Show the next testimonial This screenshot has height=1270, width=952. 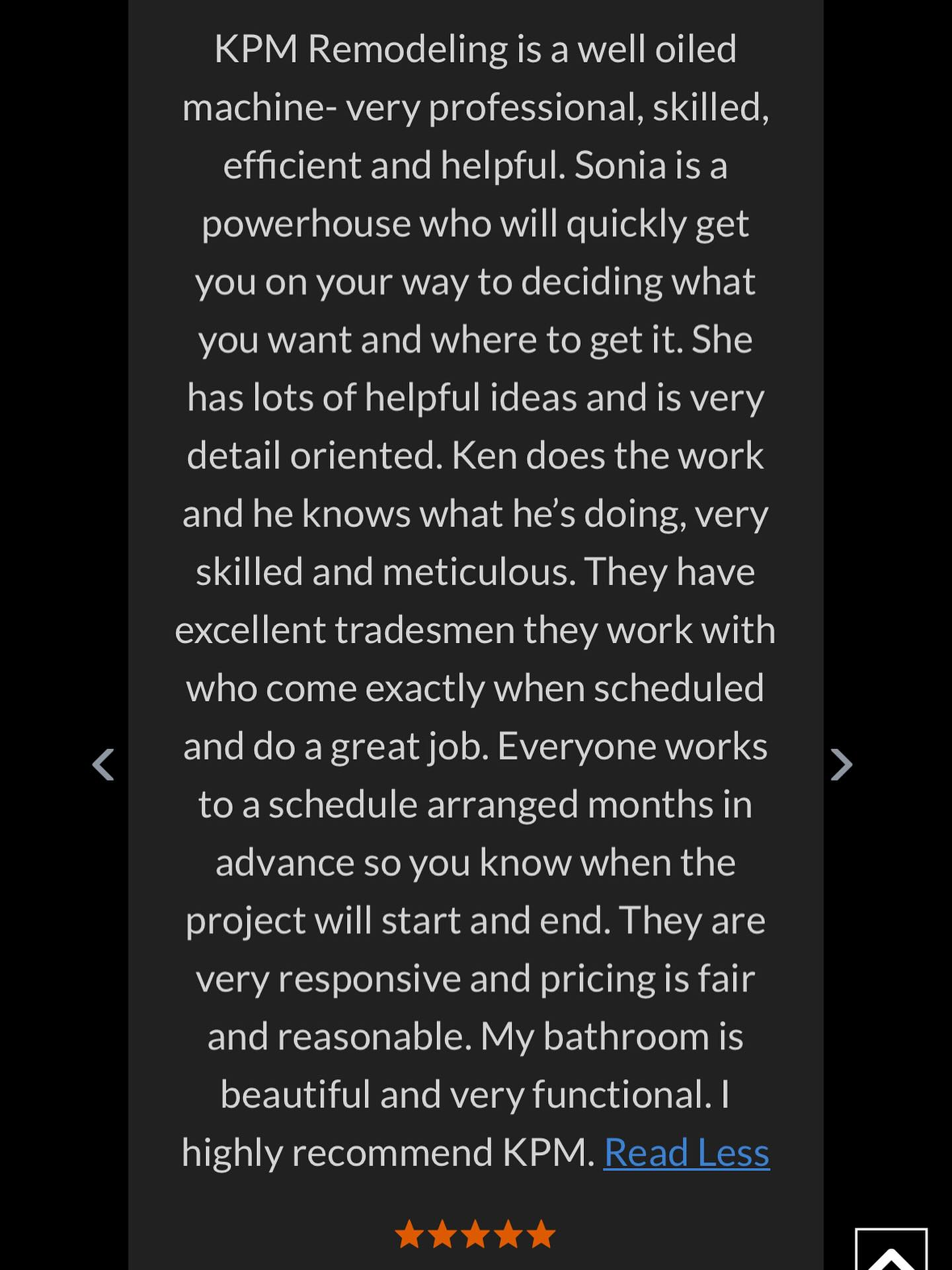coord(841,765)
